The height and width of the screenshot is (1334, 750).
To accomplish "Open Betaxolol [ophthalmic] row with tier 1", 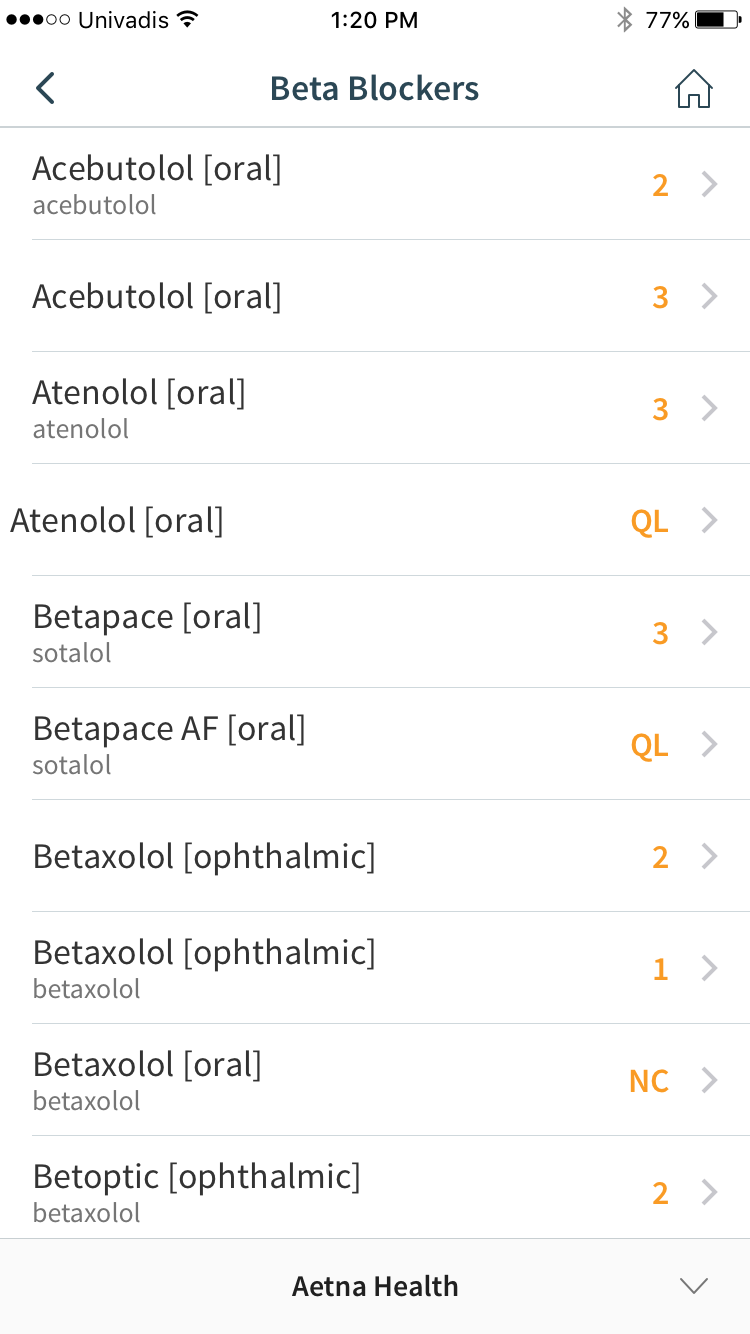I will point(375,968).
